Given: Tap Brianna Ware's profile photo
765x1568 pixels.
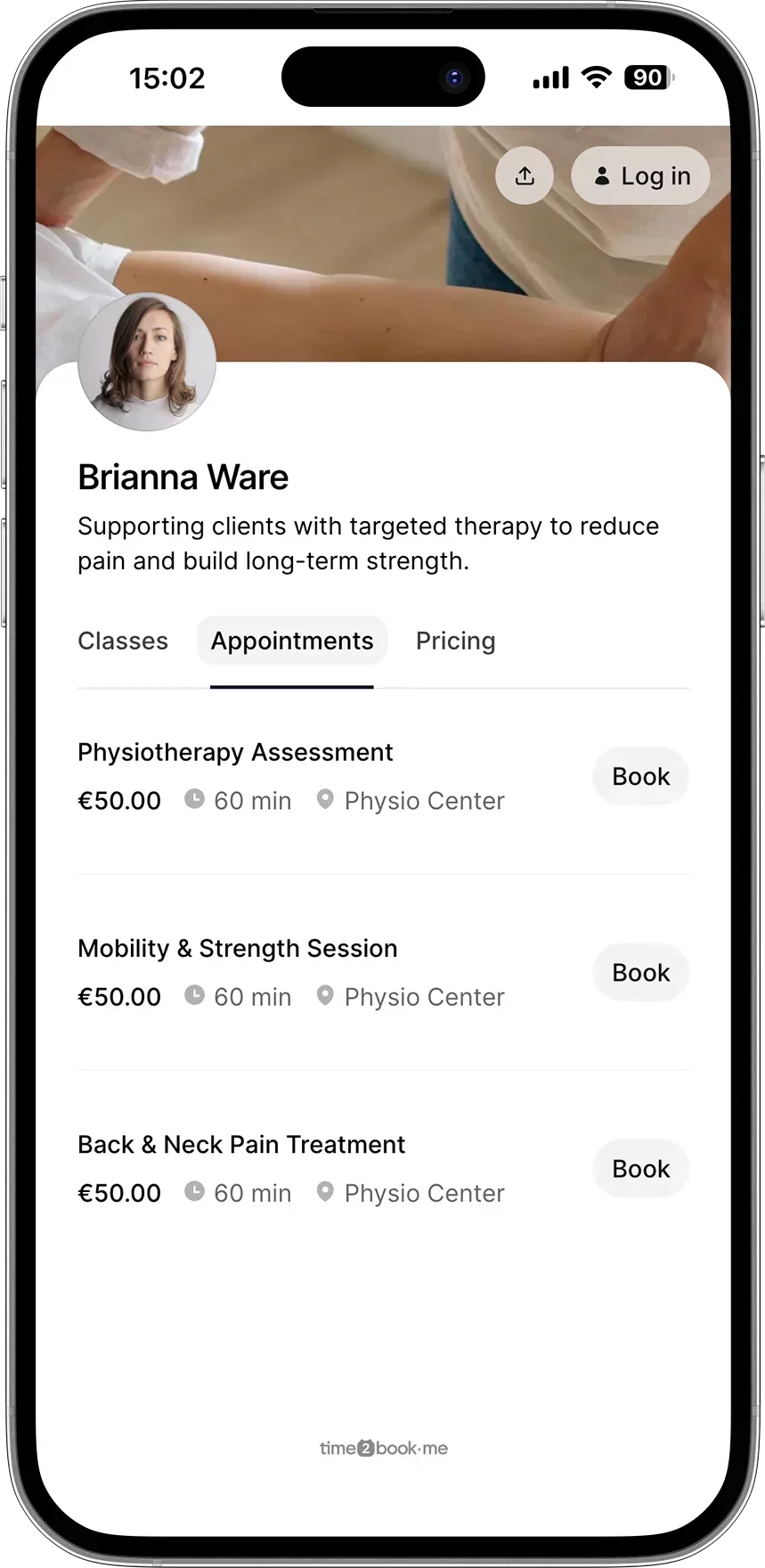Looking at the screenshot, I should coord(147,362).
